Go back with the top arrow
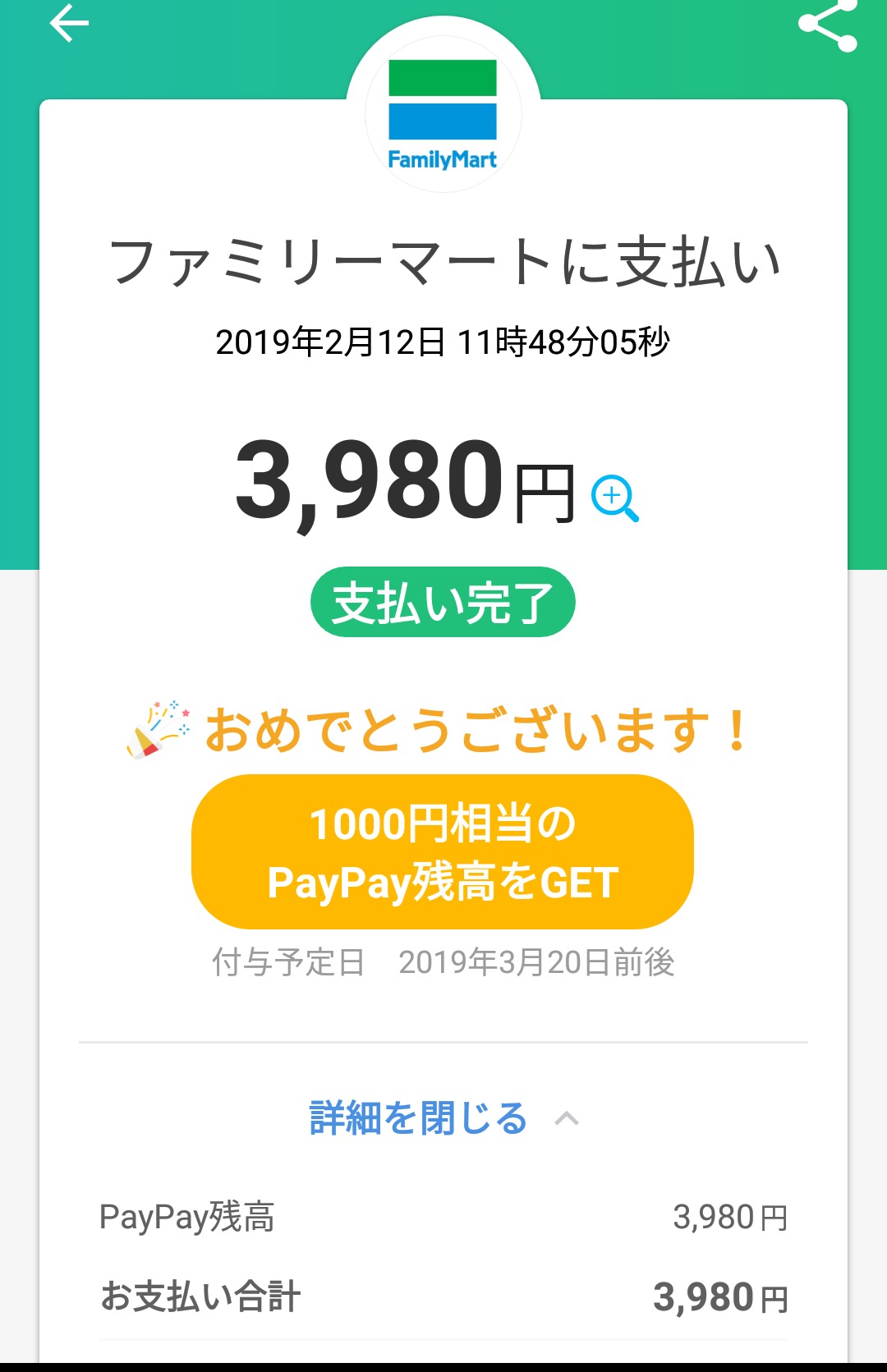 tap(69, 23)
